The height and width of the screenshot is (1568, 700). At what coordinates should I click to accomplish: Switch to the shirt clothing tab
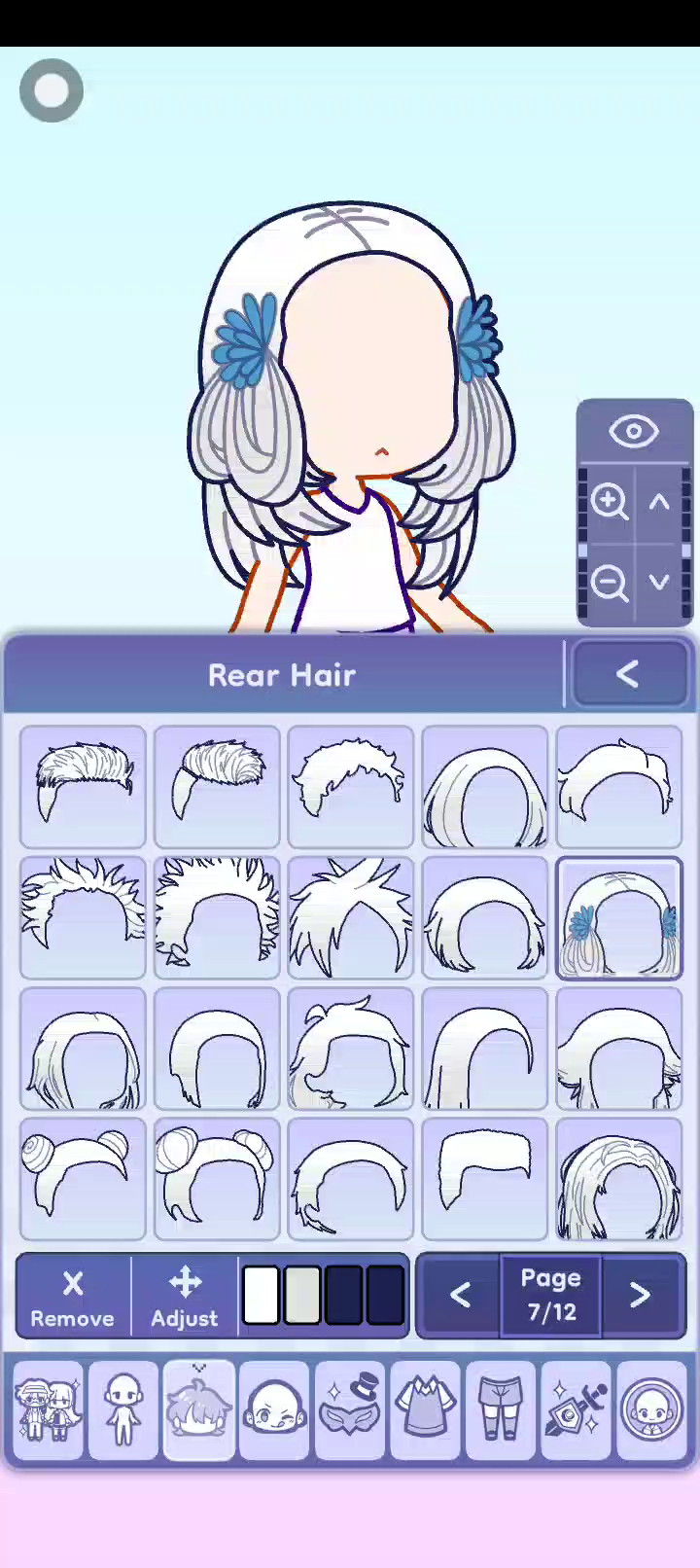click(x=425, y=1409)
